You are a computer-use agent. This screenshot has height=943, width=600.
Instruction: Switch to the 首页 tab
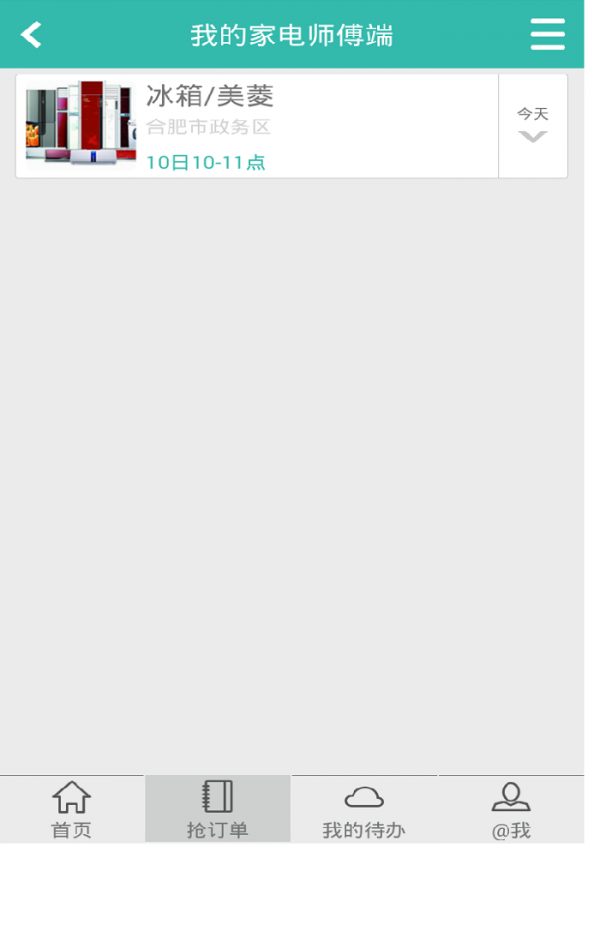tap(72, 810)
